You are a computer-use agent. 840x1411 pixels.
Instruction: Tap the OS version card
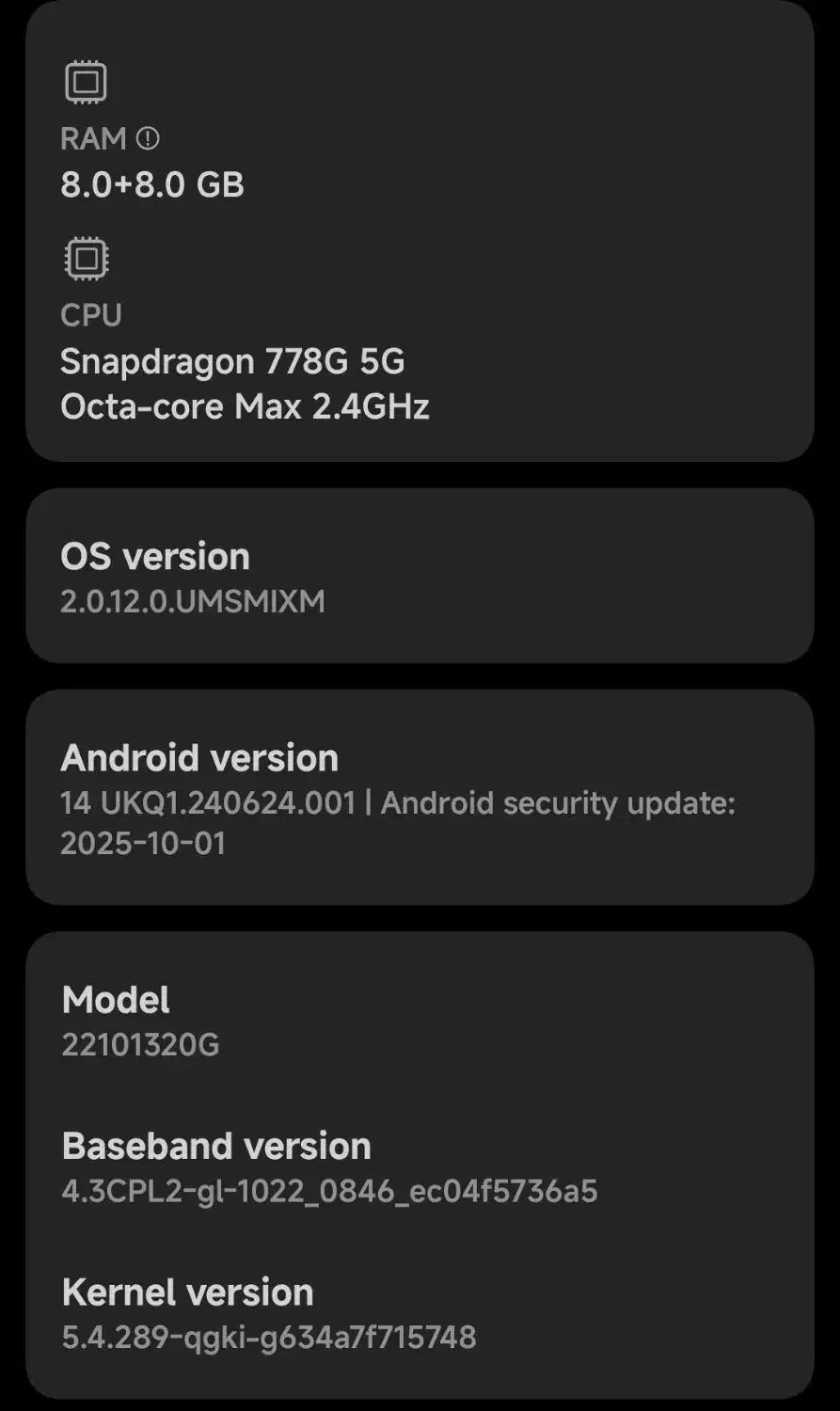click(x=420, y=576)
